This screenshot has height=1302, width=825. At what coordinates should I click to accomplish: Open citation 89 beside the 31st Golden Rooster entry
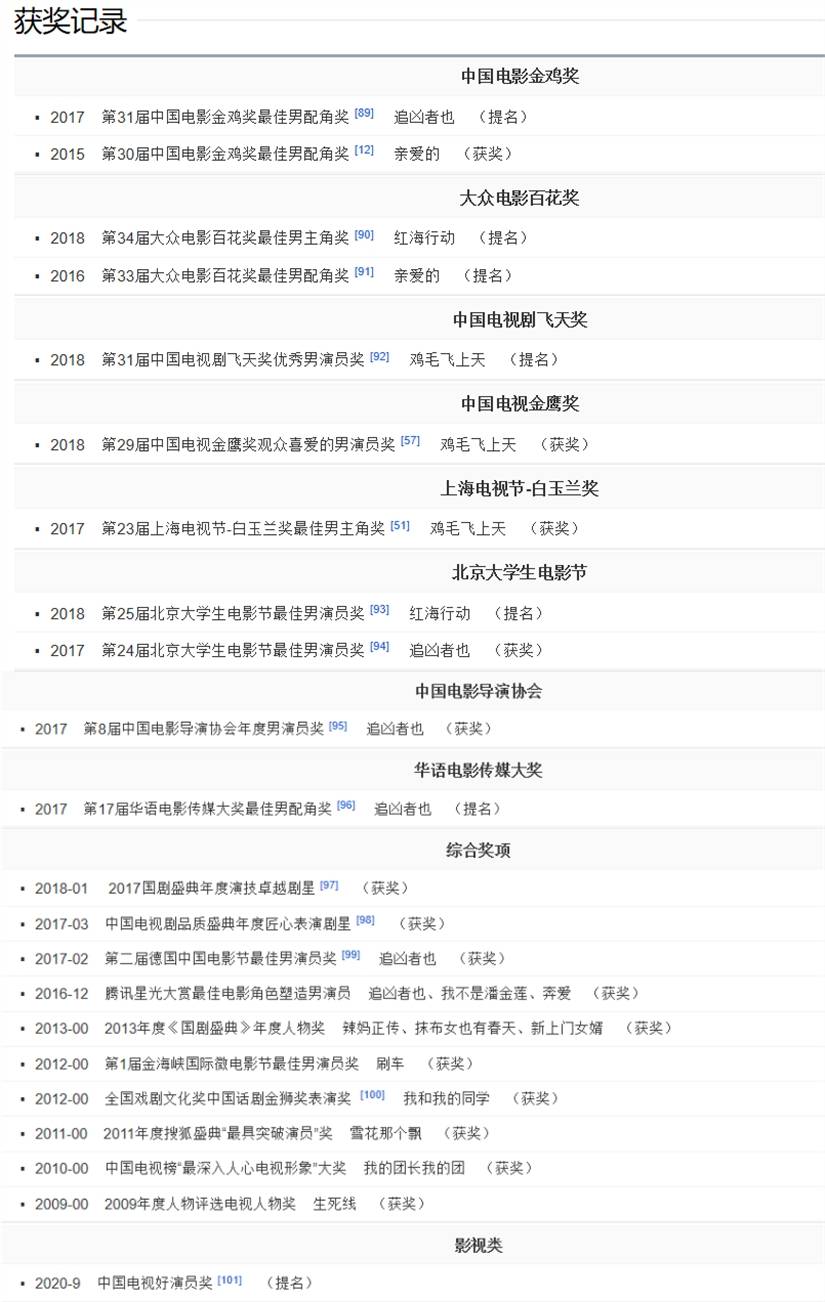pyautogui.click(x=364, y=114)
